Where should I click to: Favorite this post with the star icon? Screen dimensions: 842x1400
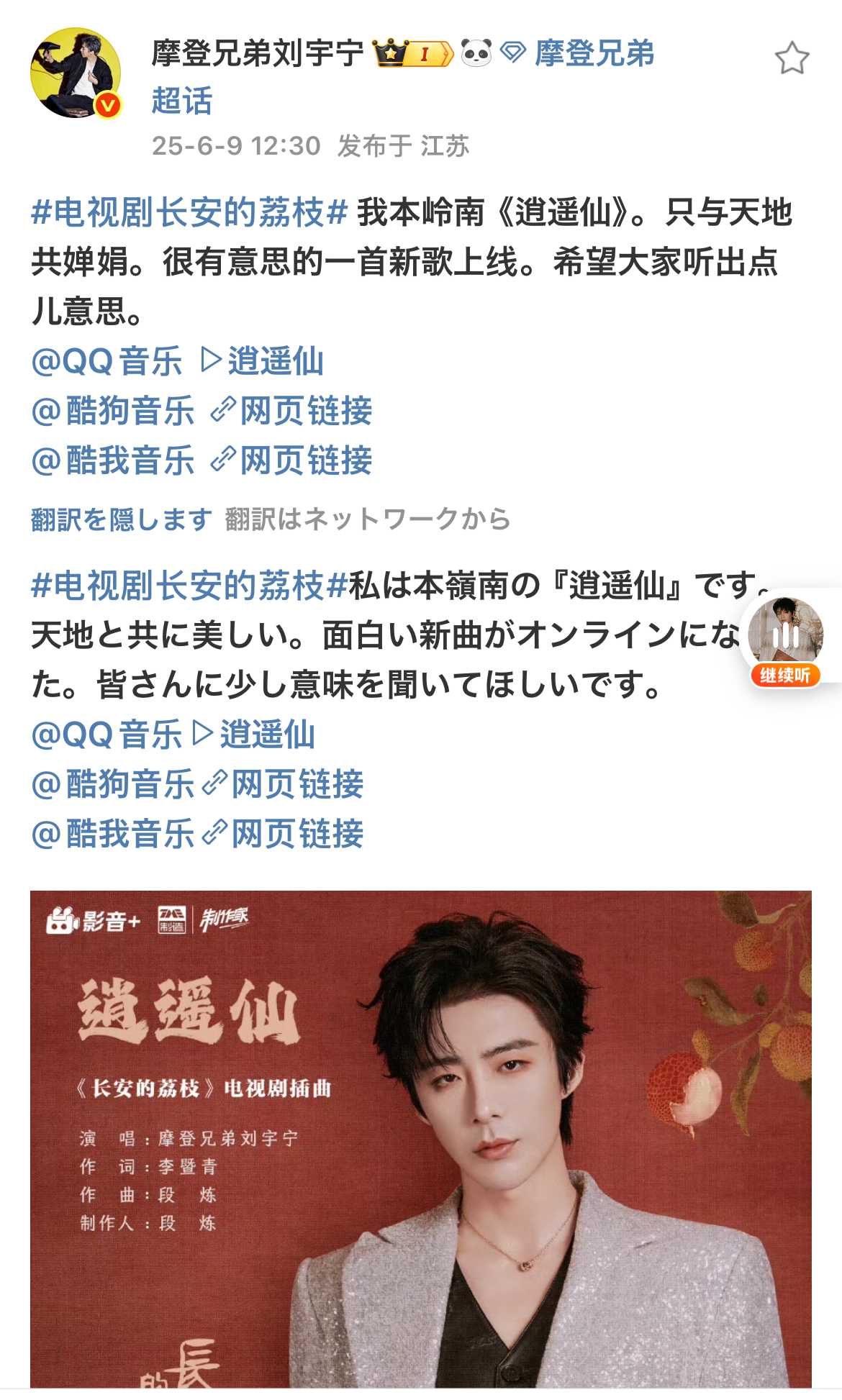(792, 58)
